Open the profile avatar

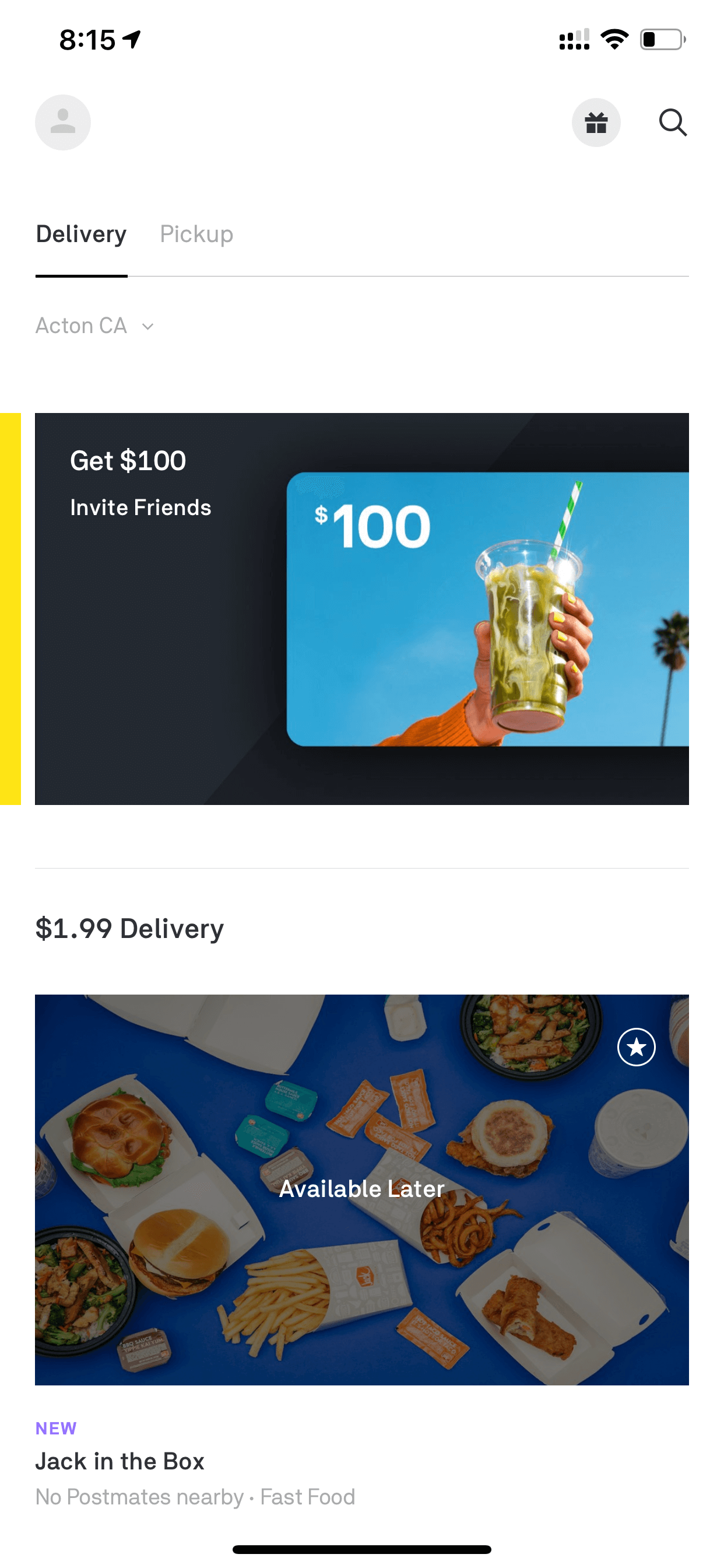[x=63, y=123]
